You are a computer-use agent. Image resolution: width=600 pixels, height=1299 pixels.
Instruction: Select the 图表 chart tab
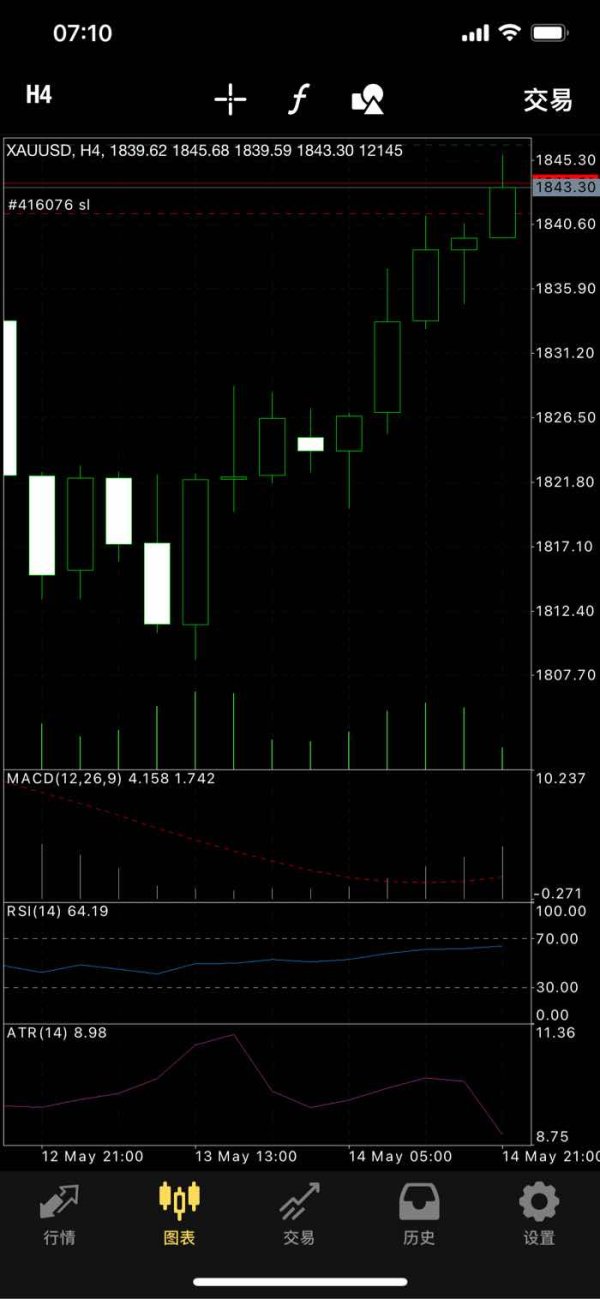point(180,1213)
